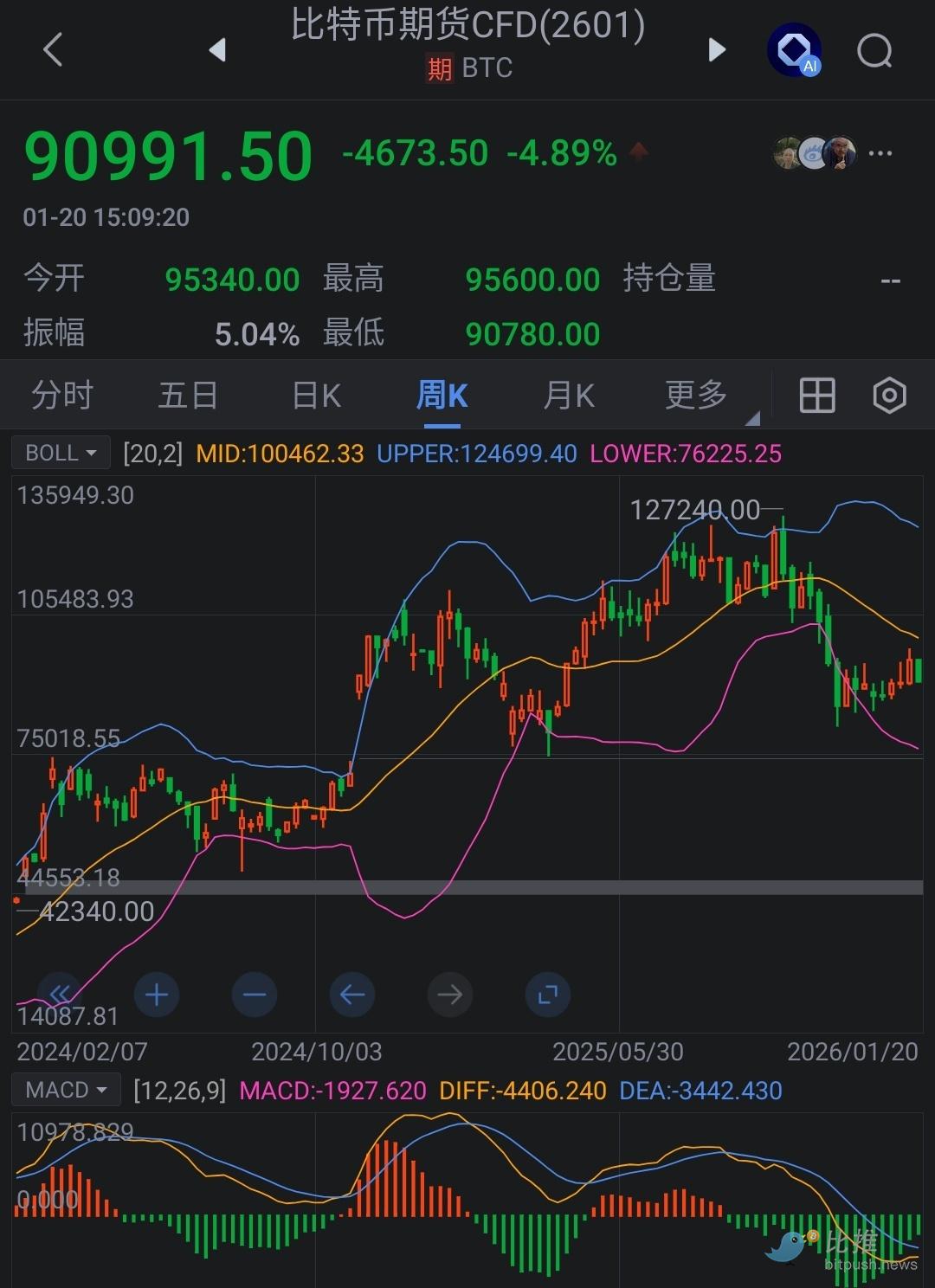Switch to the 五日 chart tab
Viewport: 935px width, 1288px height.
pos(188,396)
